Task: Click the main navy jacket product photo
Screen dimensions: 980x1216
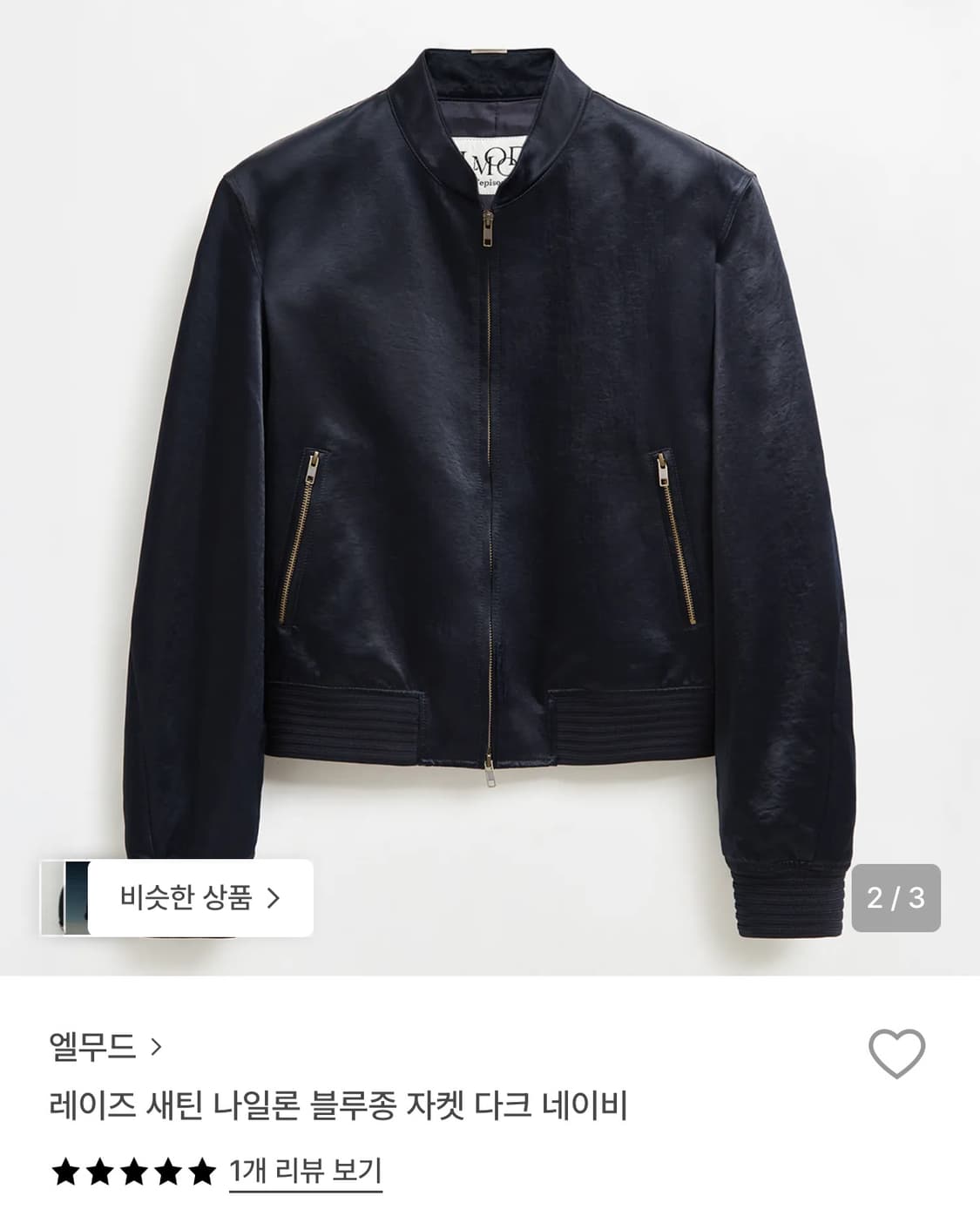Action: tap(490, 436)
